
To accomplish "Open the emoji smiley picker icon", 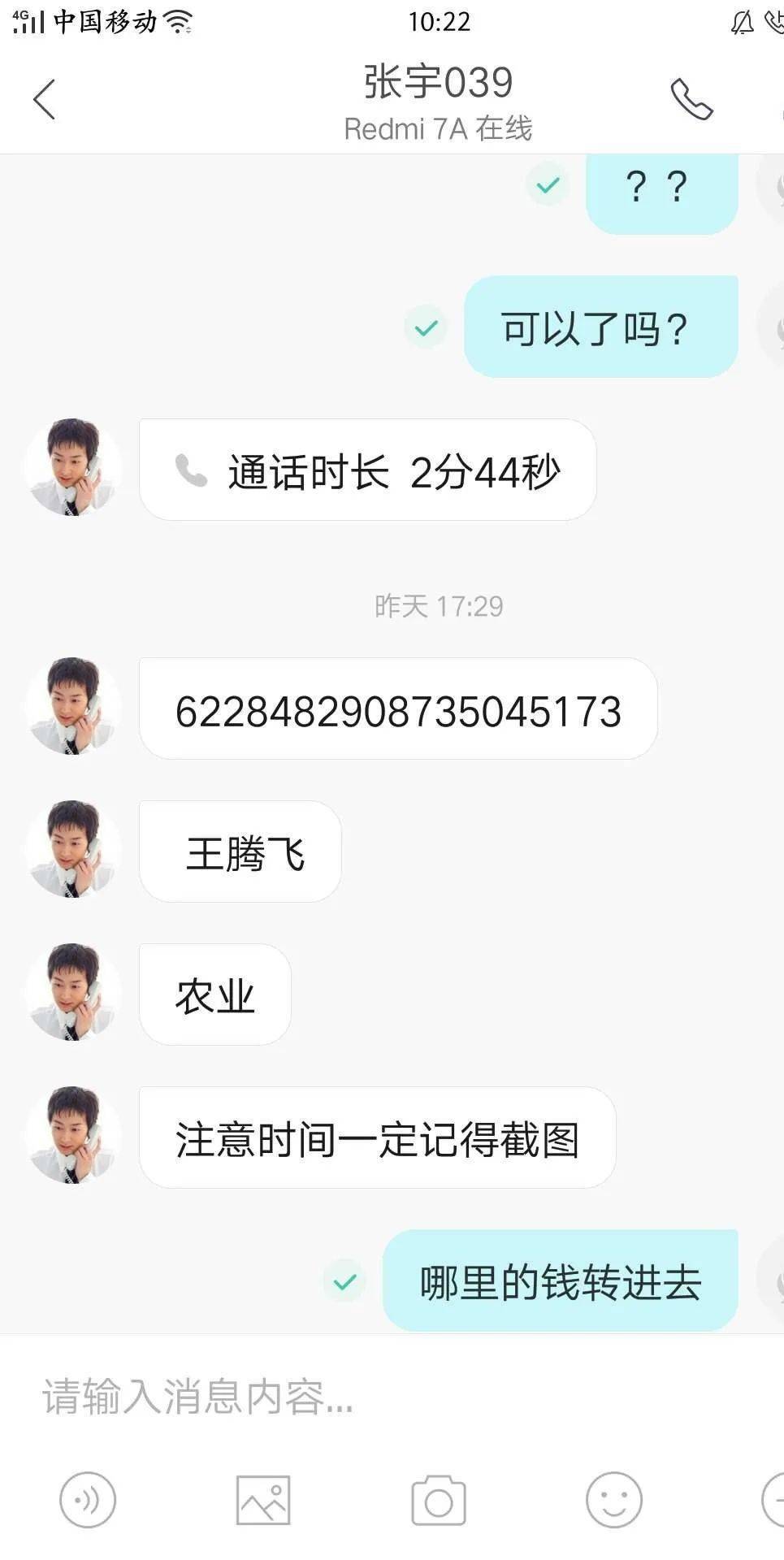I will tap(616, 1501).
